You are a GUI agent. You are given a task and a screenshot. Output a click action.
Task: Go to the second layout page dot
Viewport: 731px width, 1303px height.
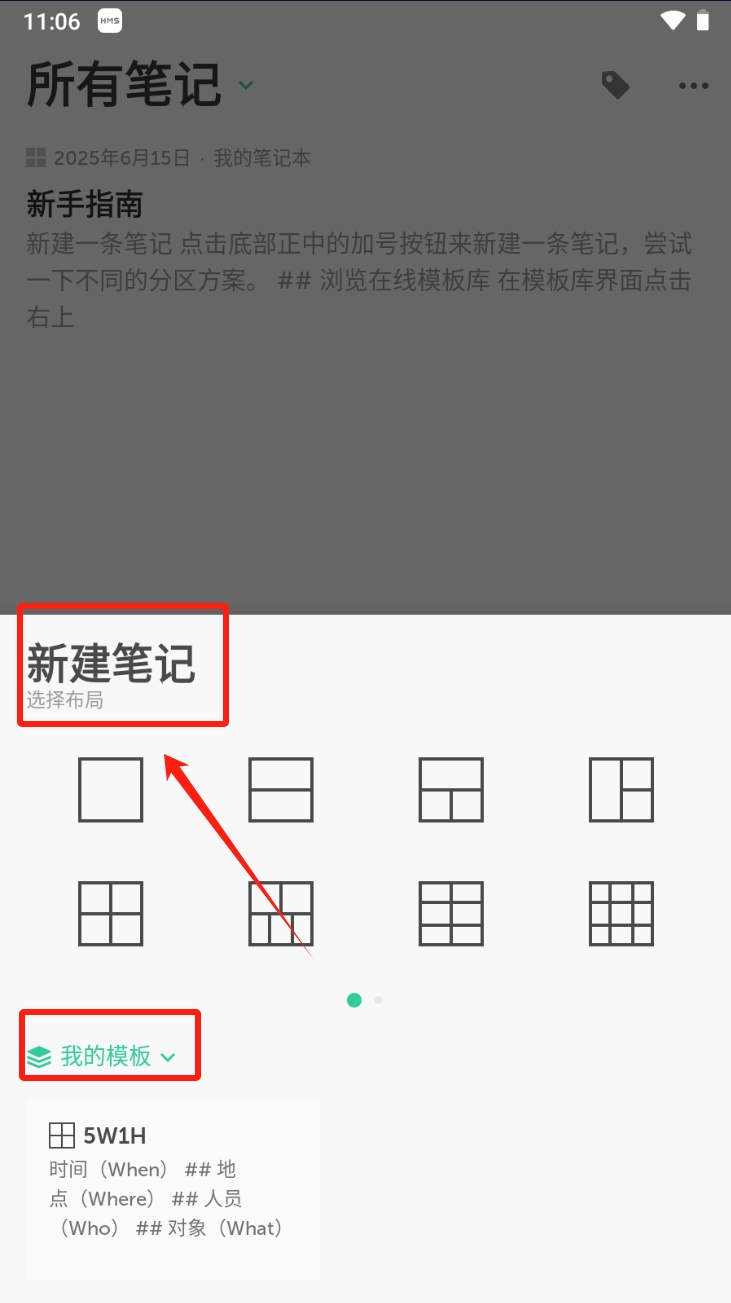pos(378,1000)
